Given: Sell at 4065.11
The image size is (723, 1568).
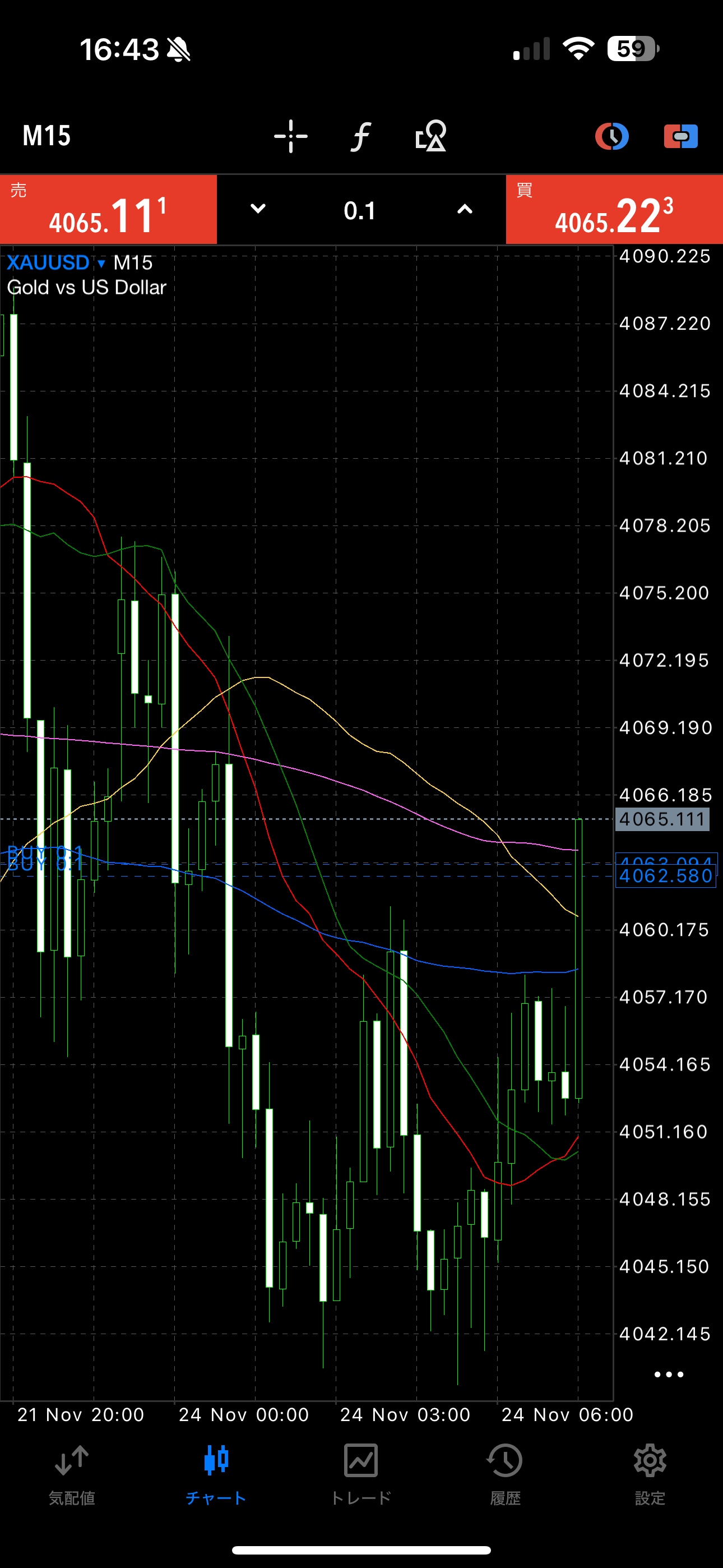Looking at the screenshot, I should click(x=108, y=210).
